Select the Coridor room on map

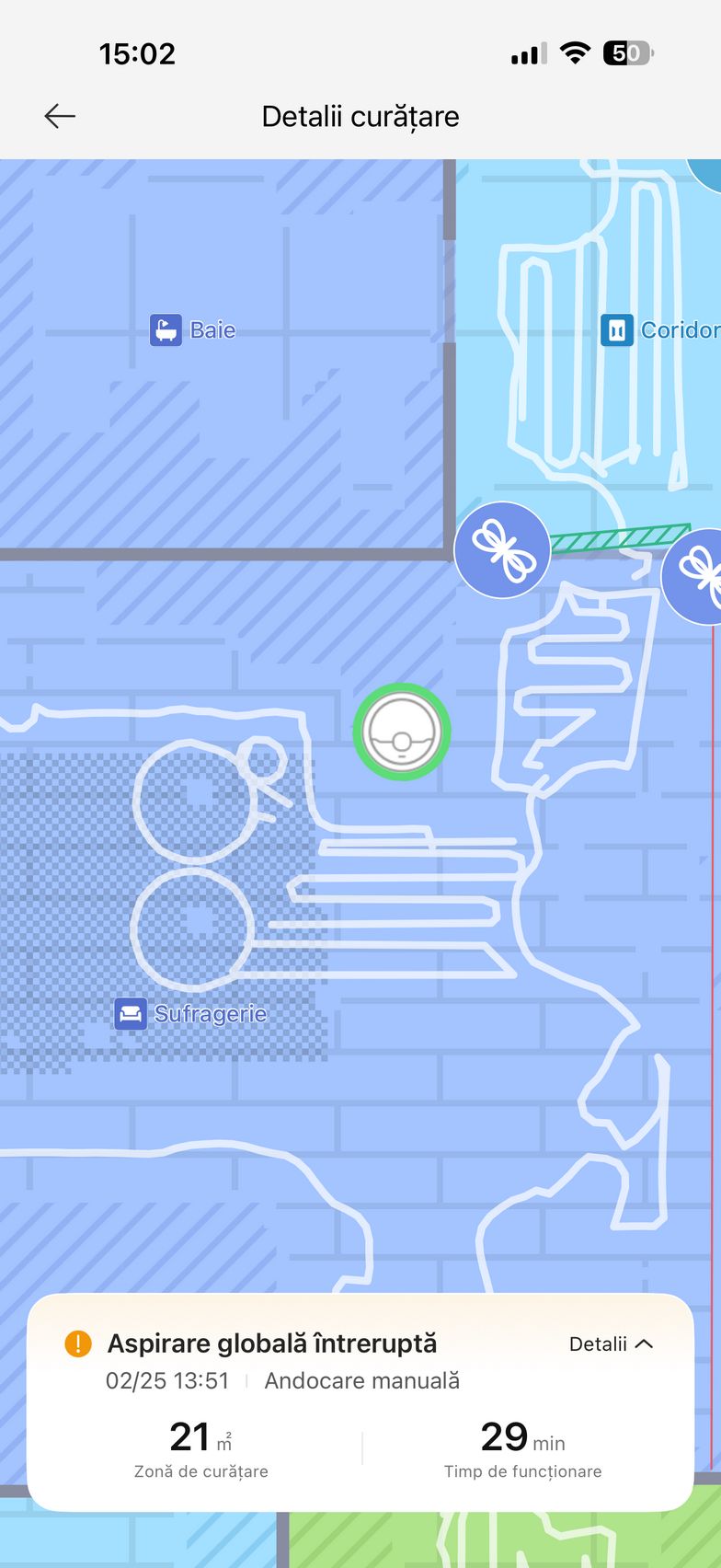pyautogui.click(x=659, y=329)
